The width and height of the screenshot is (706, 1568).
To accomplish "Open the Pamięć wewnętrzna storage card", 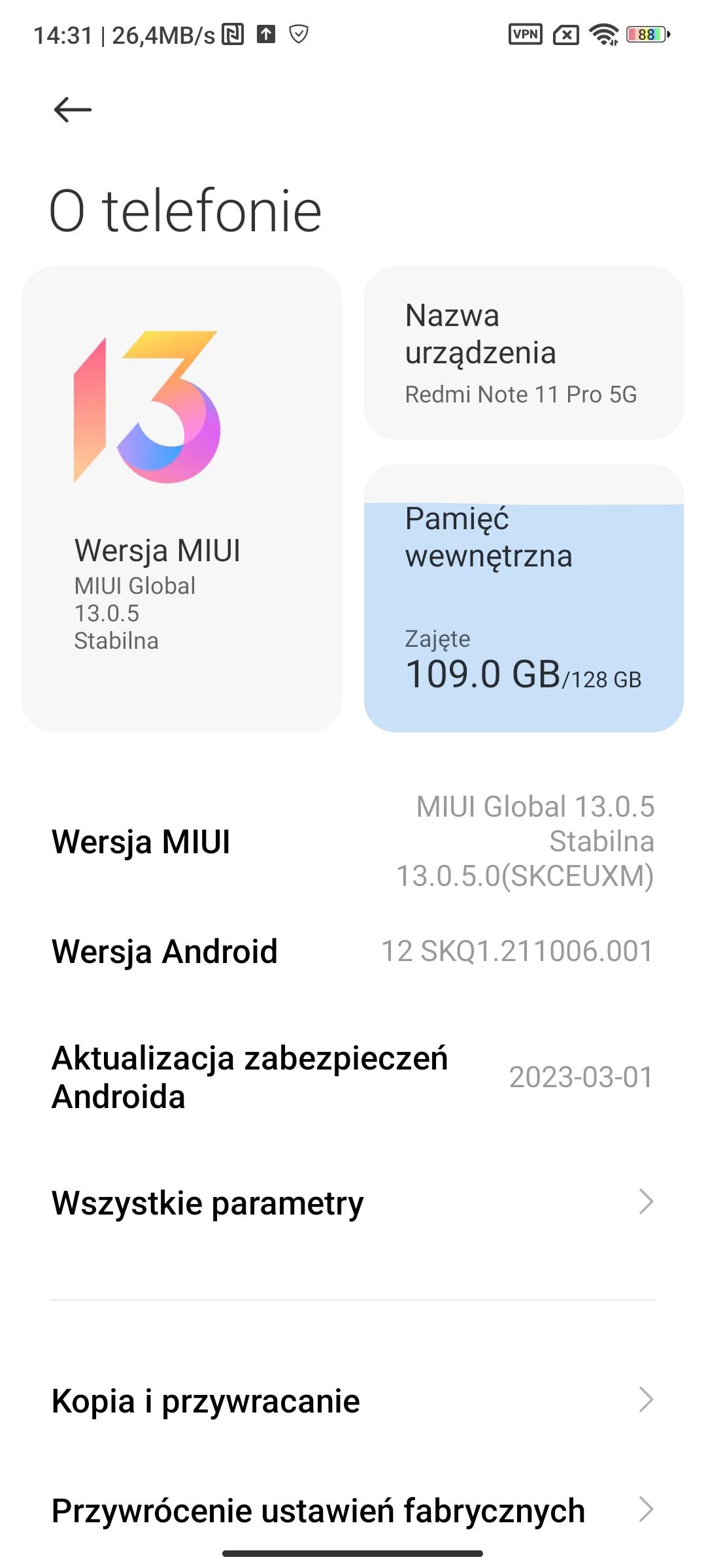I will point(524,598).
